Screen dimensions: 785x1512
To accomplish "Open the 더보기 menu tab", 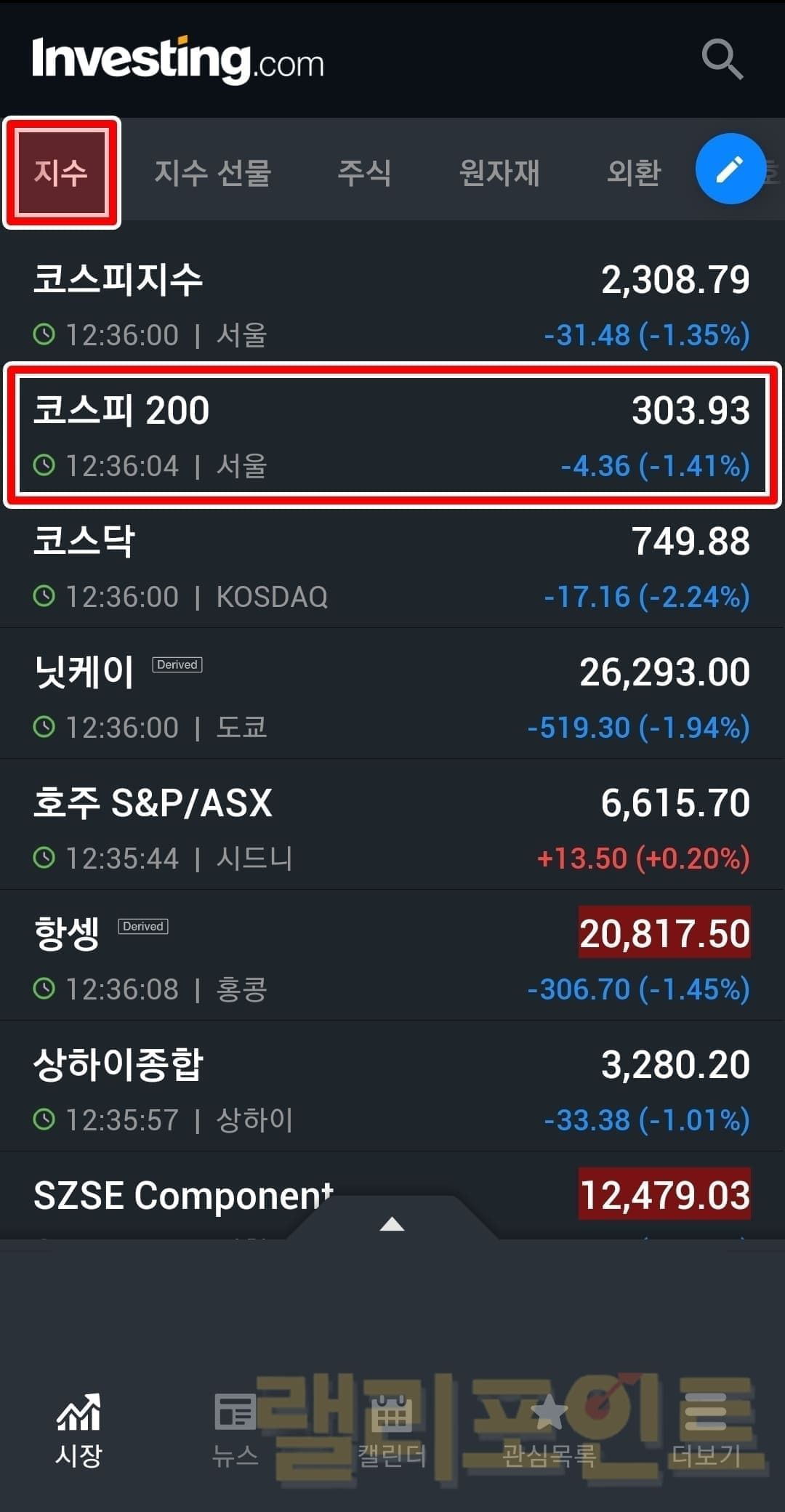I will click(x=705, y=1428).
